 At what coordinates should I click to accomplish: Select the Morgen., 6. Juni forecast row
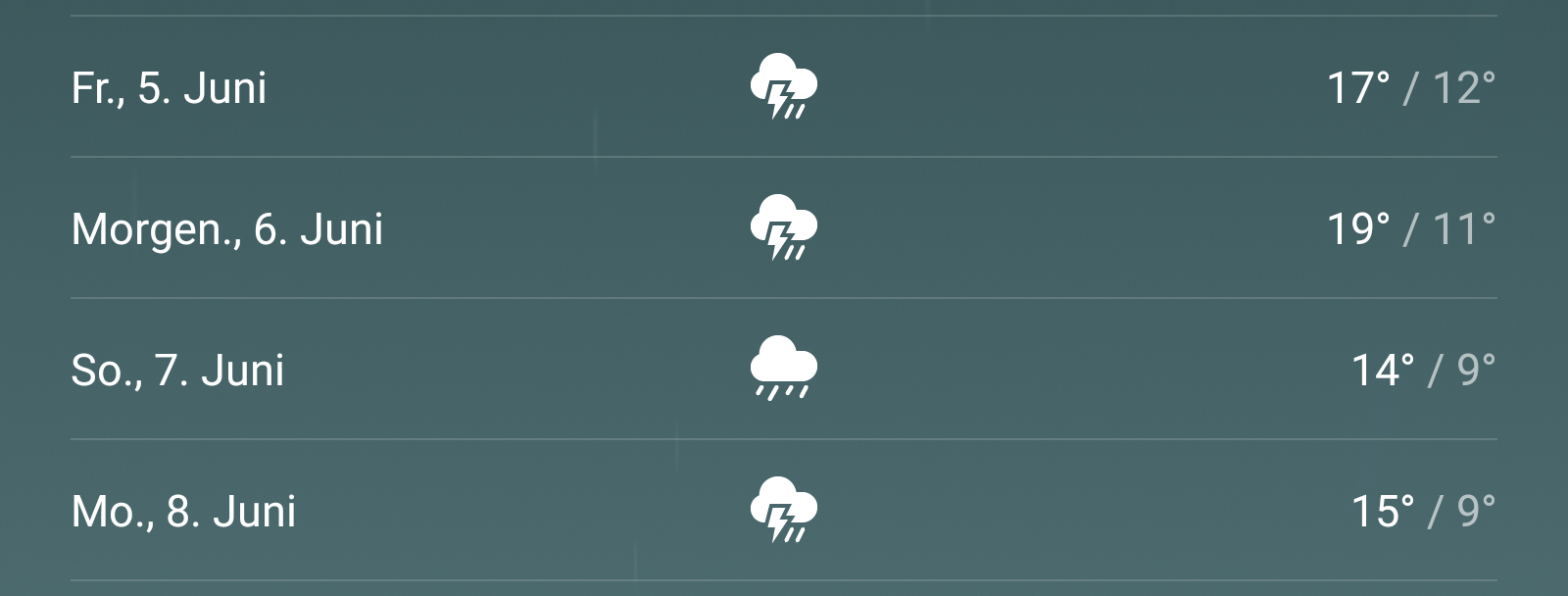click(783, 228)
